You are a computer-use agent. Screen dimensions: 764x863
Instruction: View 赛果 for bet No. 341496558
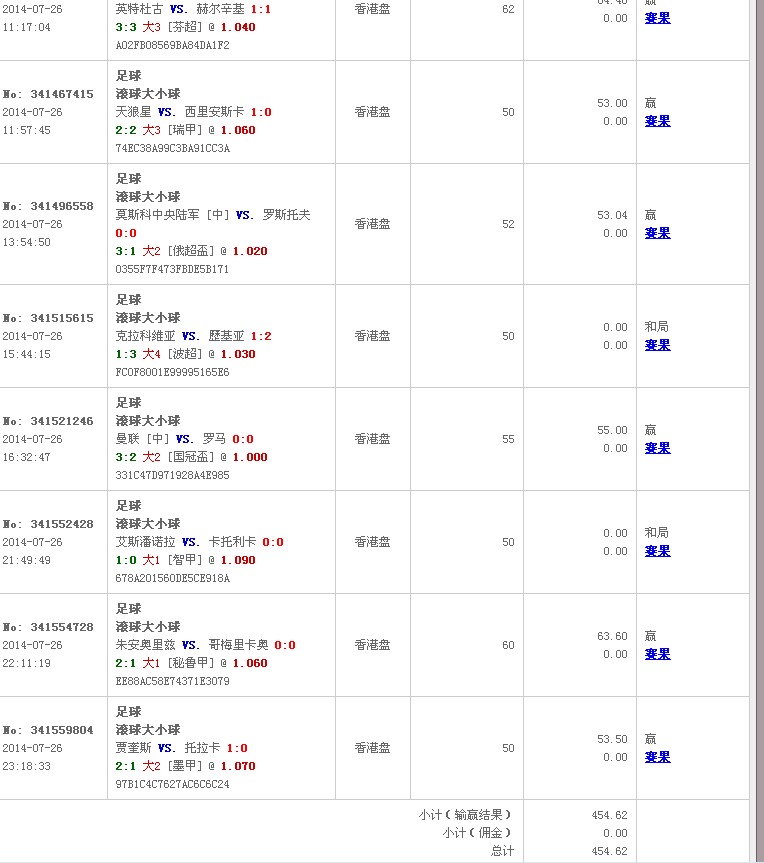tap(657, 233)
